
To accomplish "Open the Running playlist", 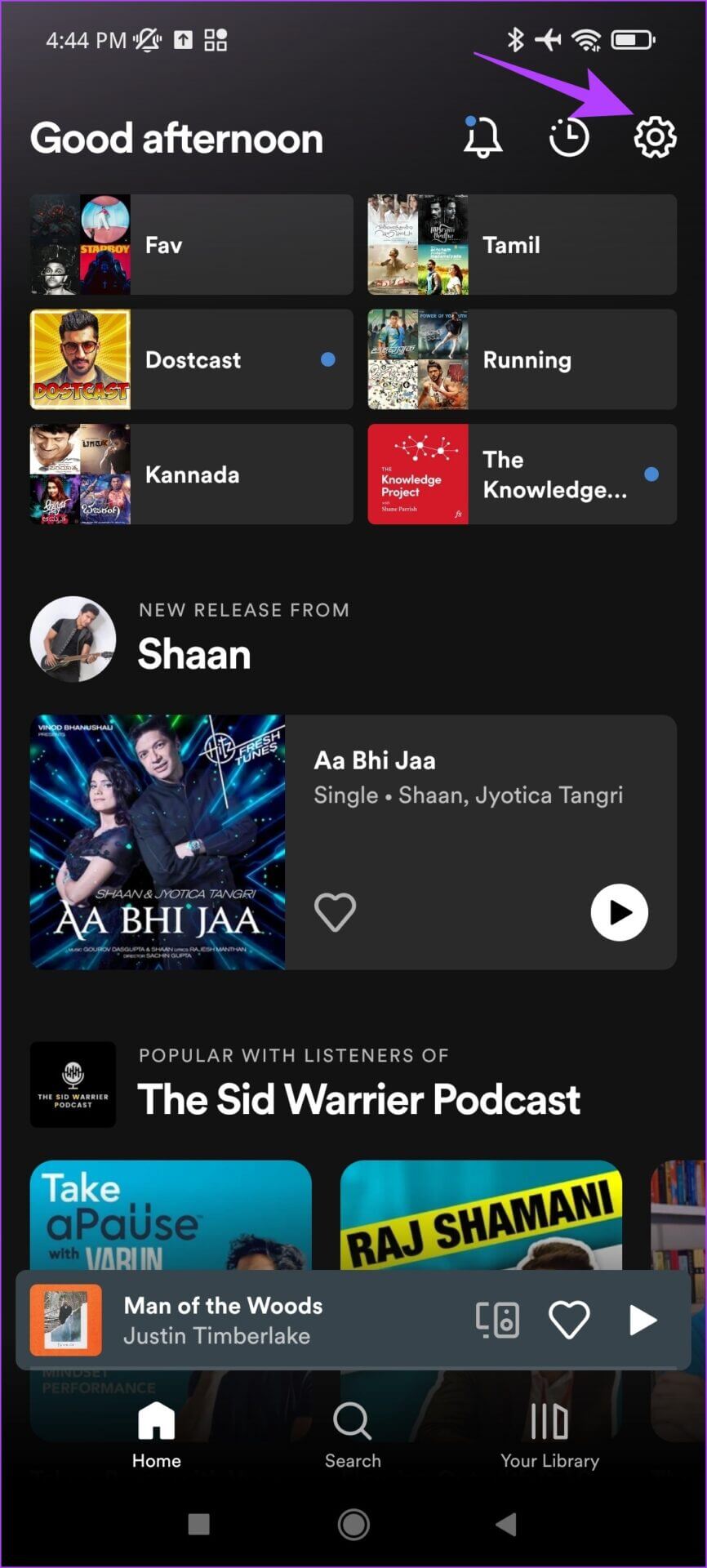I will 522,359.
